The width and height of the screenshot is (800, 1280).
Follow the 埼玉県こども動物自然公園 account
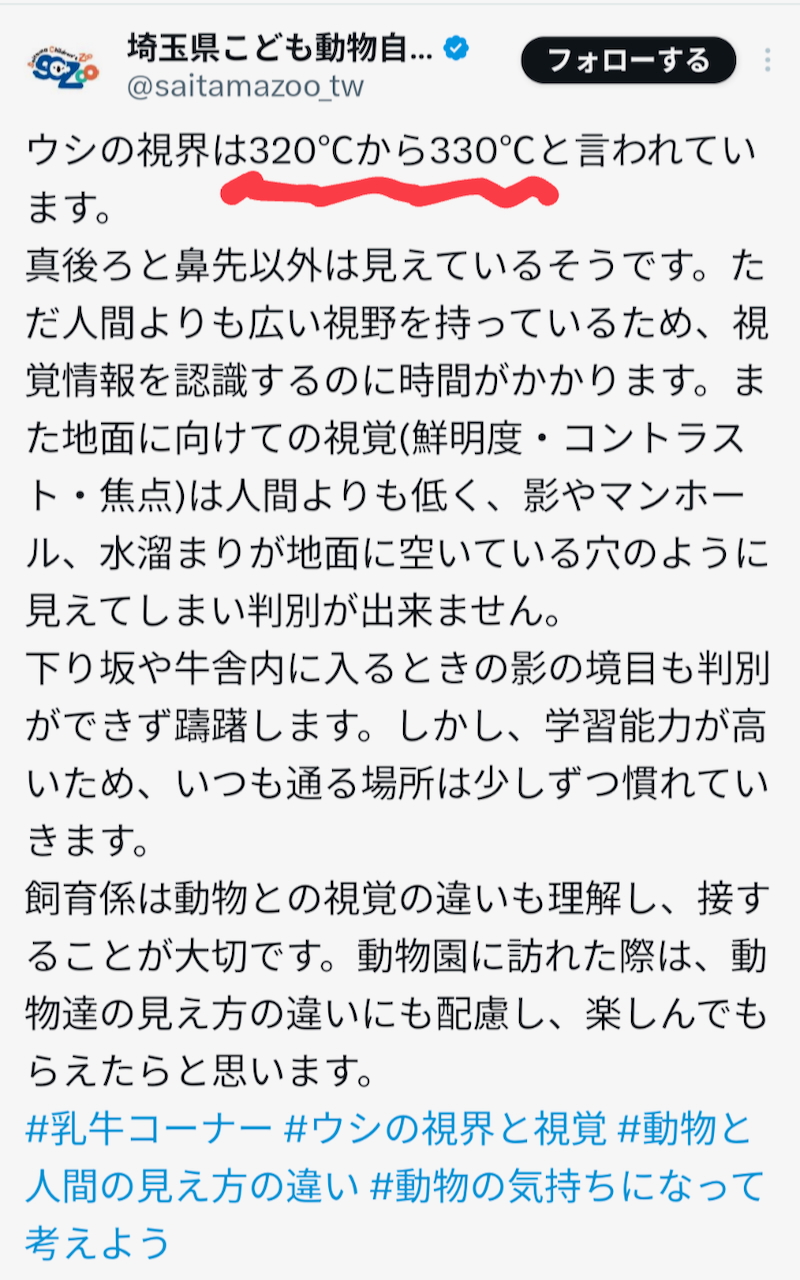(x=628, y=61)
